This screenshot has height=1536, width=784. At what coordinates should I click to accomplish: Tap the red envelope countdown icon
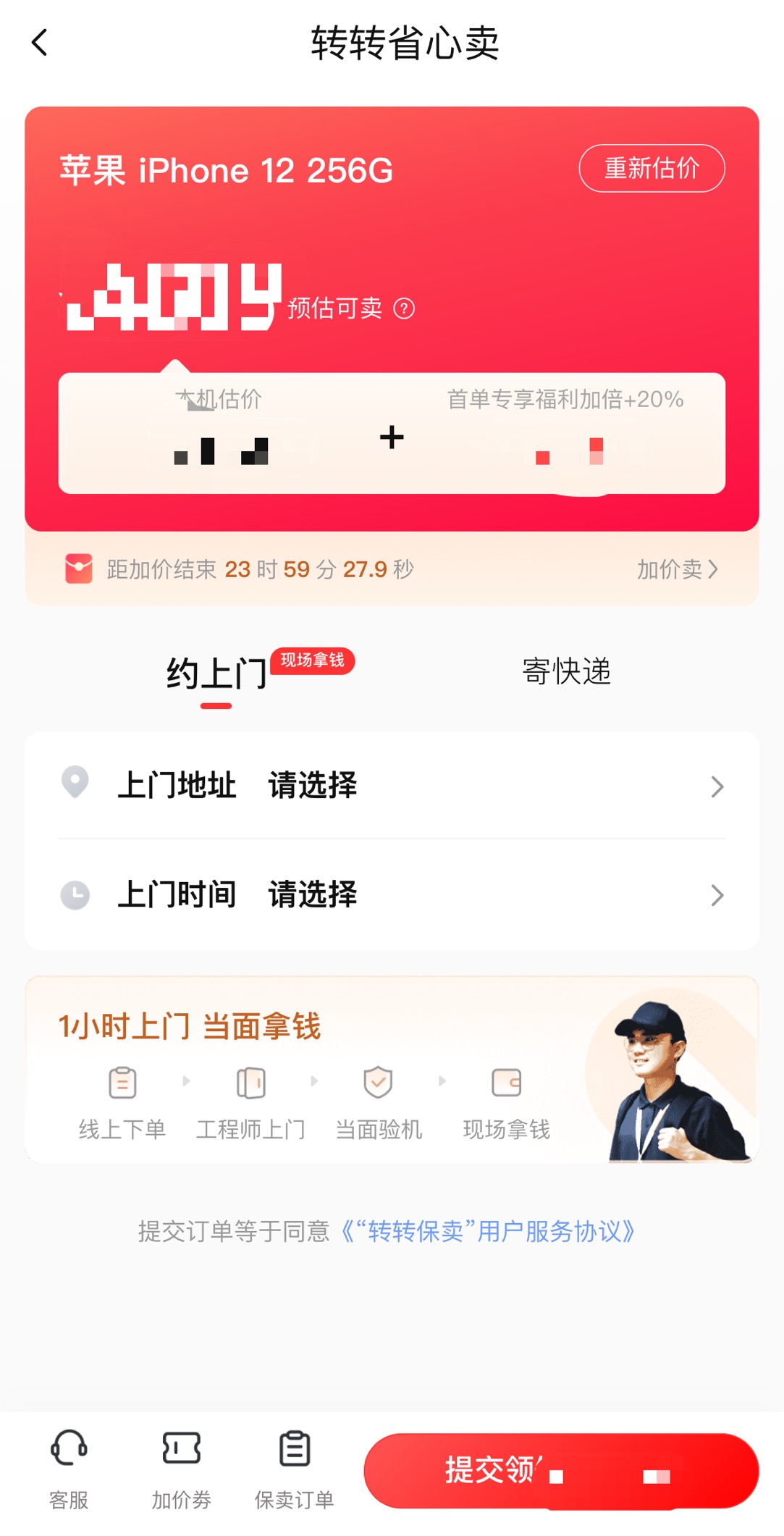click(77, 568)
